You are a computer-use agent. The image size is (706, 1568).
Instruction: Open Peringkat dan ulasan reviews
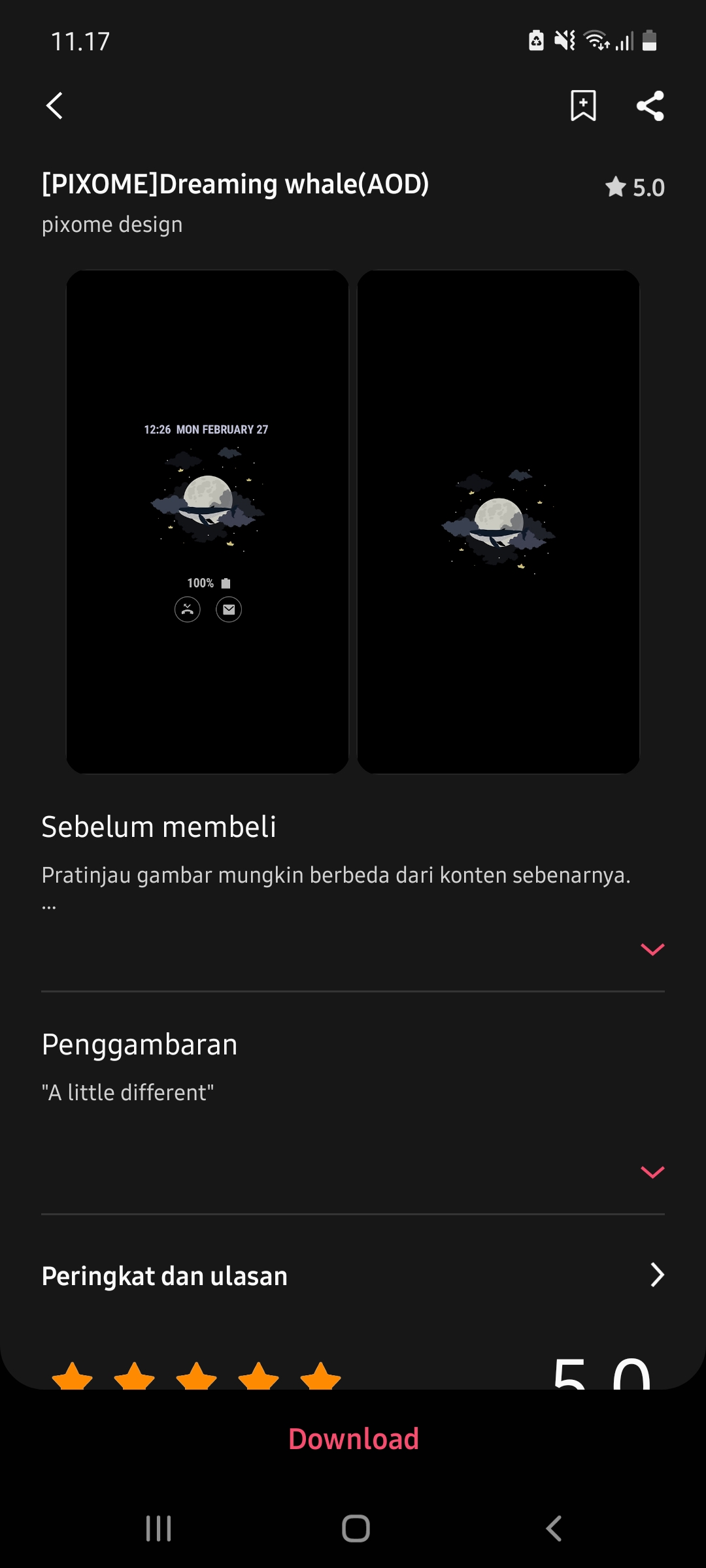[657, 1275]
